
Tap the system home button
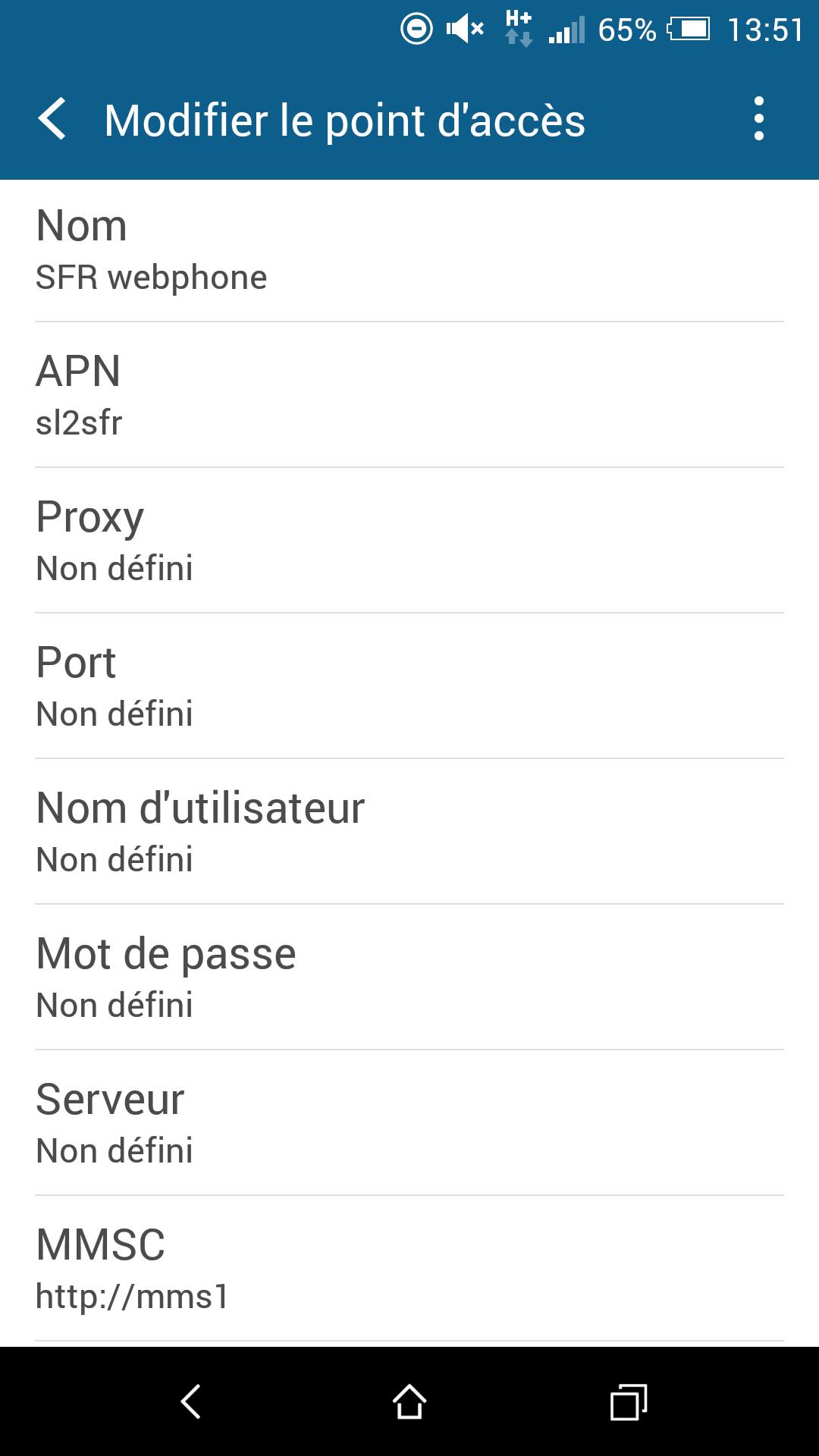pos(409,1401)
